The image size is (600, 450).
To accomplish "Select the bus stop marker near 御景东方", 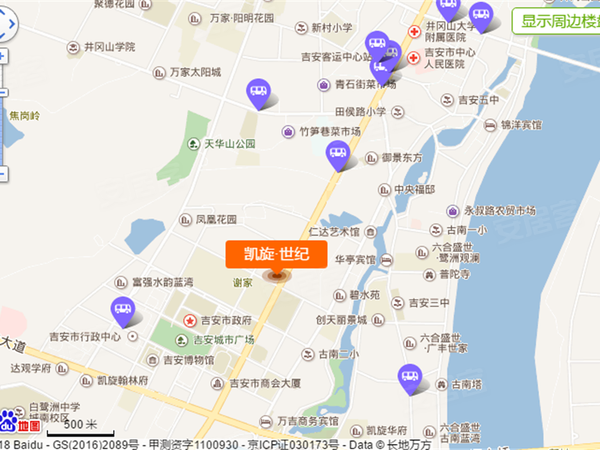I will pos(338,154).
